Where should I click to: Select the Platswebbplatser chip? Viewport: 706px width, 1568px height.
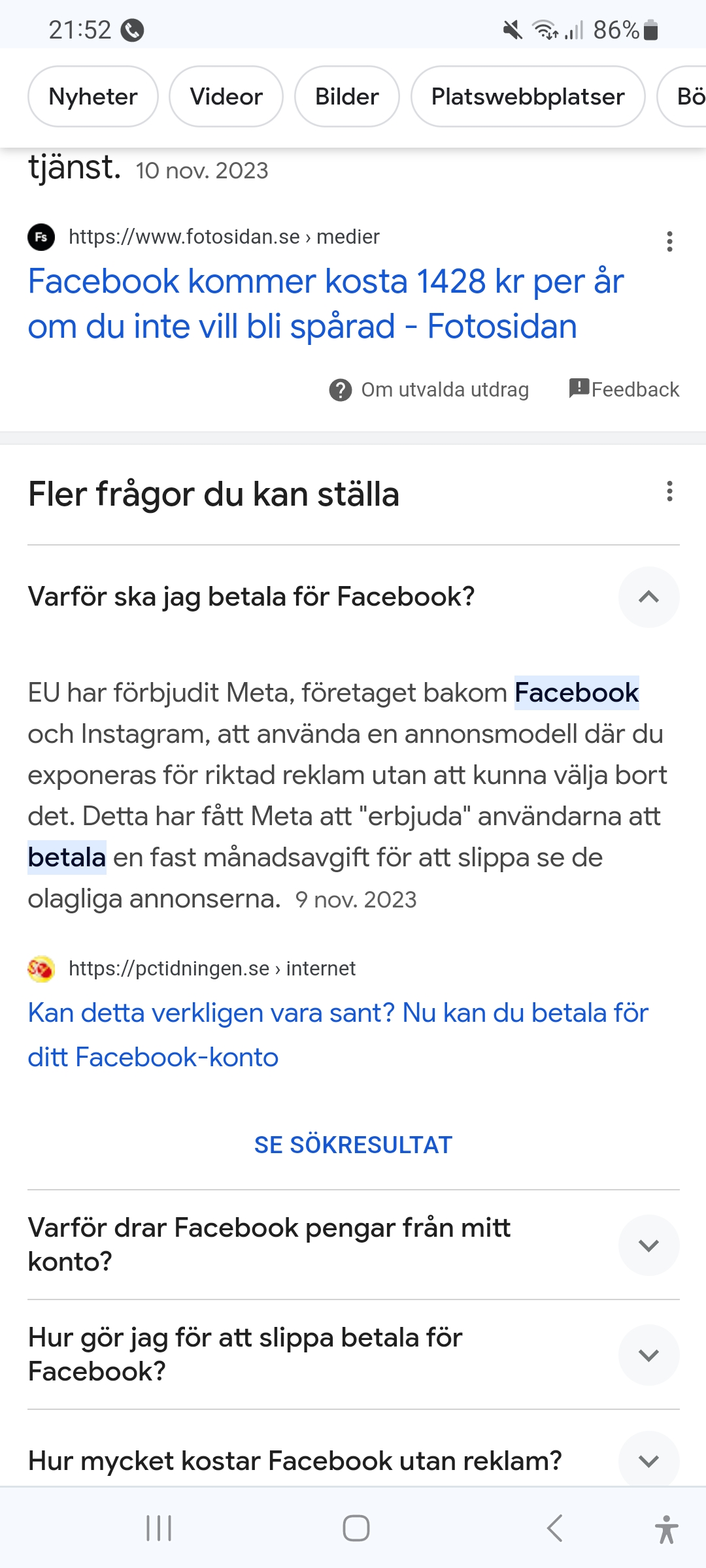pos(528,97)
